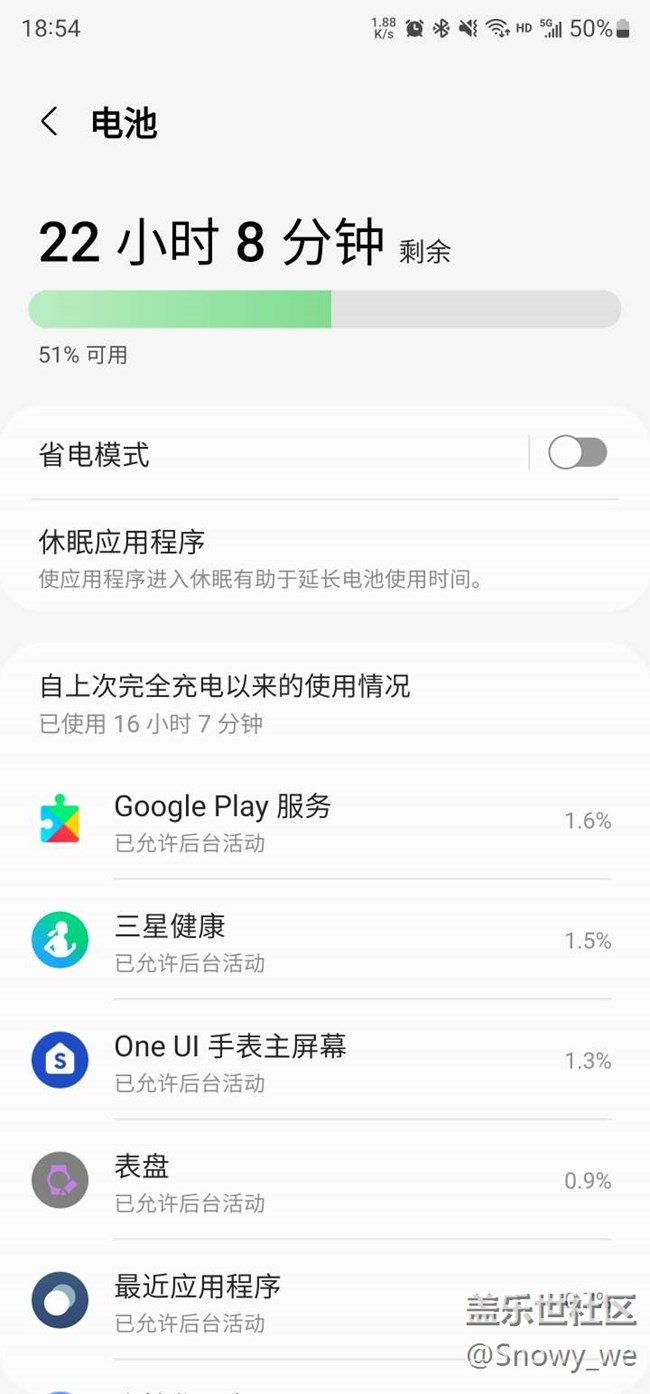Open 休眠应用程序 settings
The height and width of the screenshot is (1394, 650).
300,558
